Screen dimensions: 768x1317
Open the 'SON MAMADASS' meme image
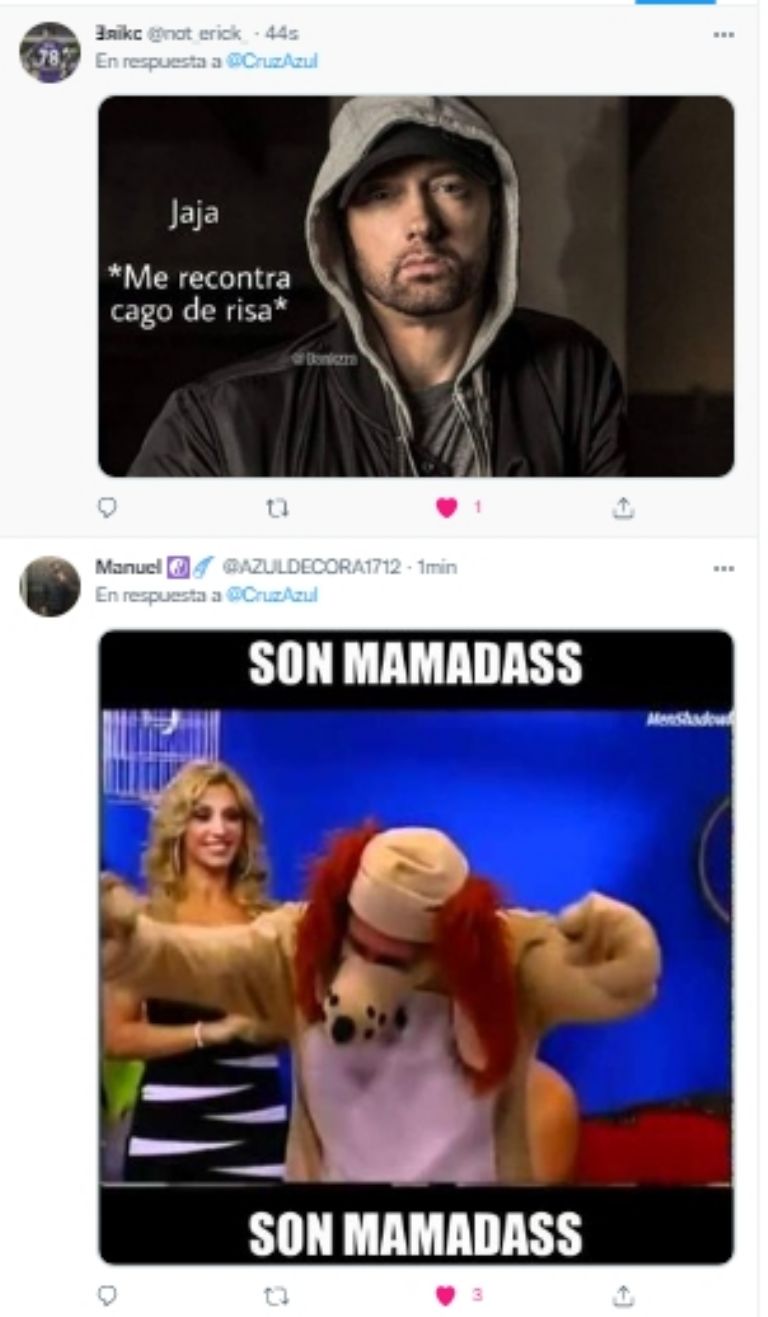415,945
